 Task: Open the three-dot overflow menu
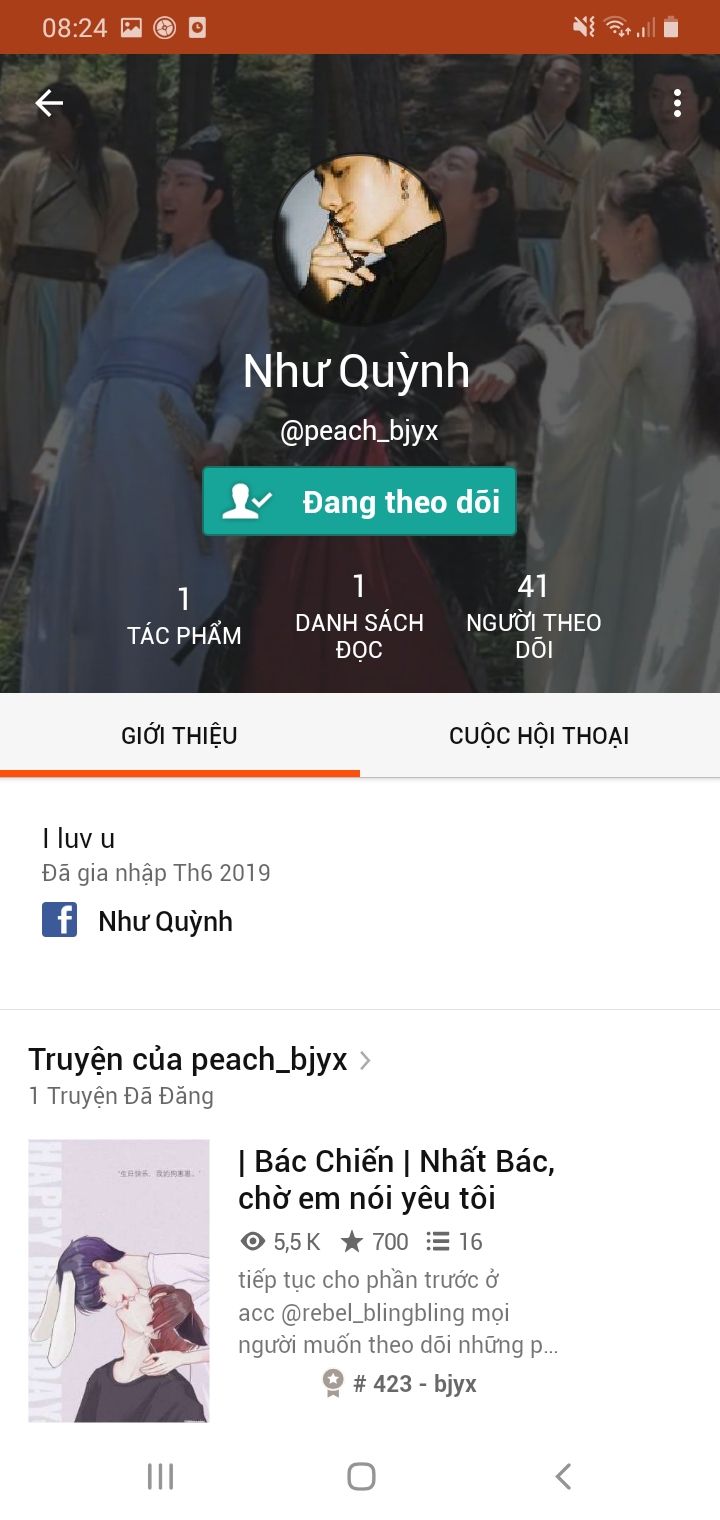pyautogui.click(x=677, y=103)
